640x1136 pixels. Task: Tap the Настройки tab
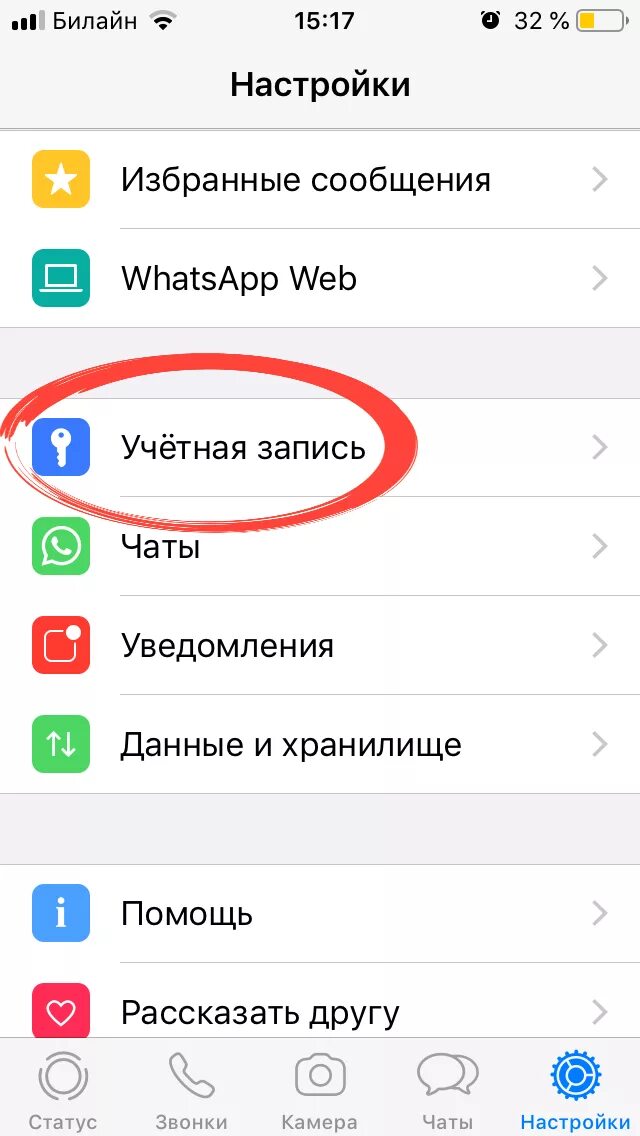[x=575, y=1089]
